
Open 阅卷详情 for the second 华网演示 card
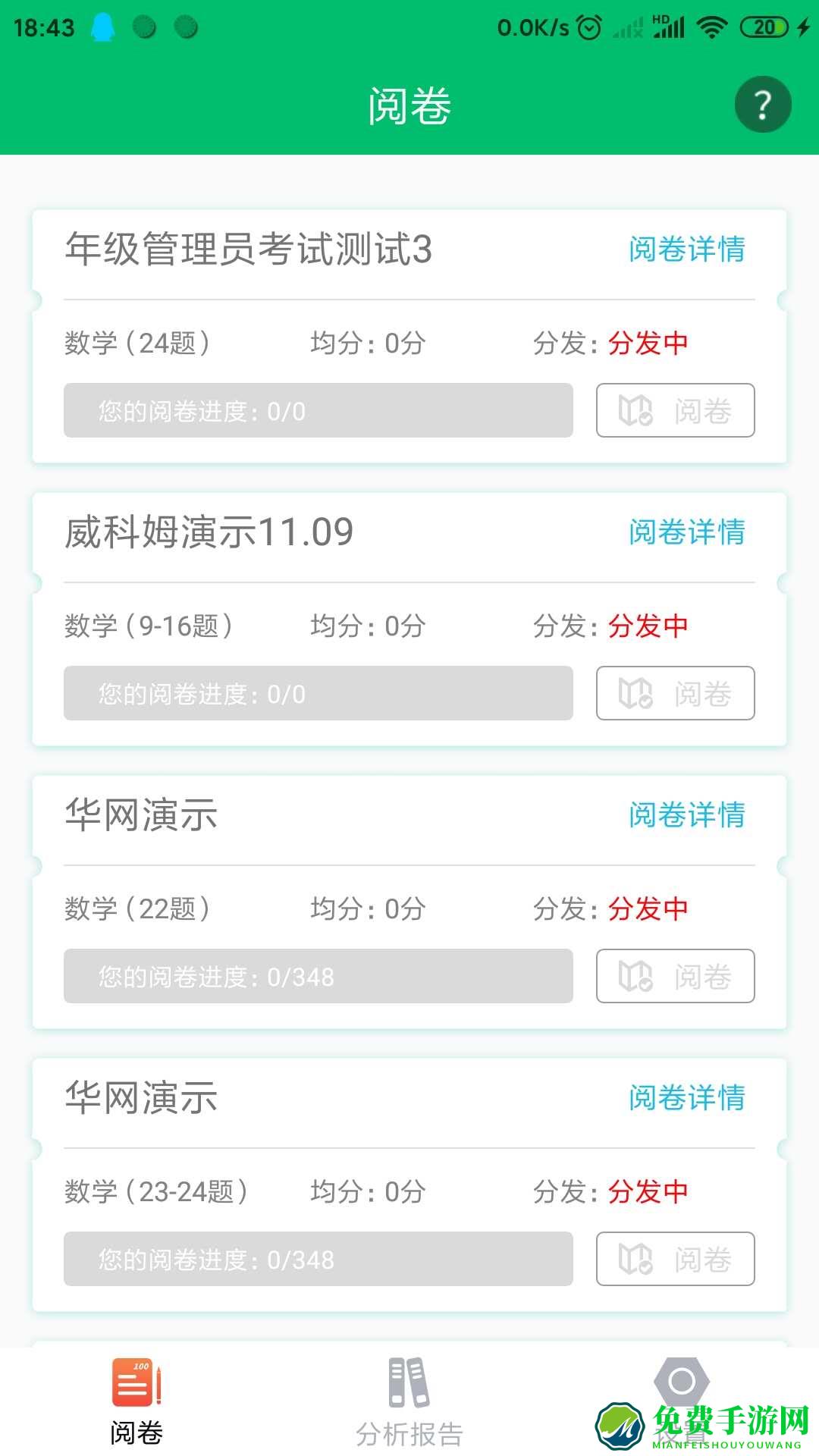click(686, 1098)
